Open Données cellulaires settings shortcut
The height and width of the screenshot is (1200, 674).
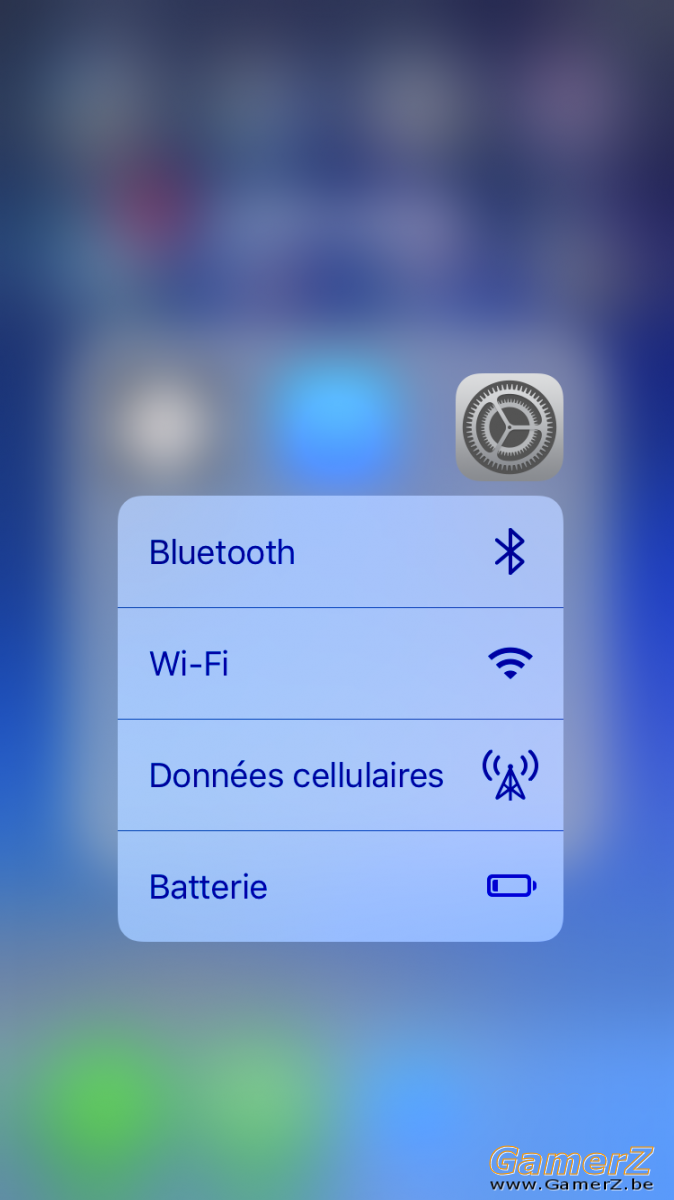pyautogui.click(x=340, y=775)
